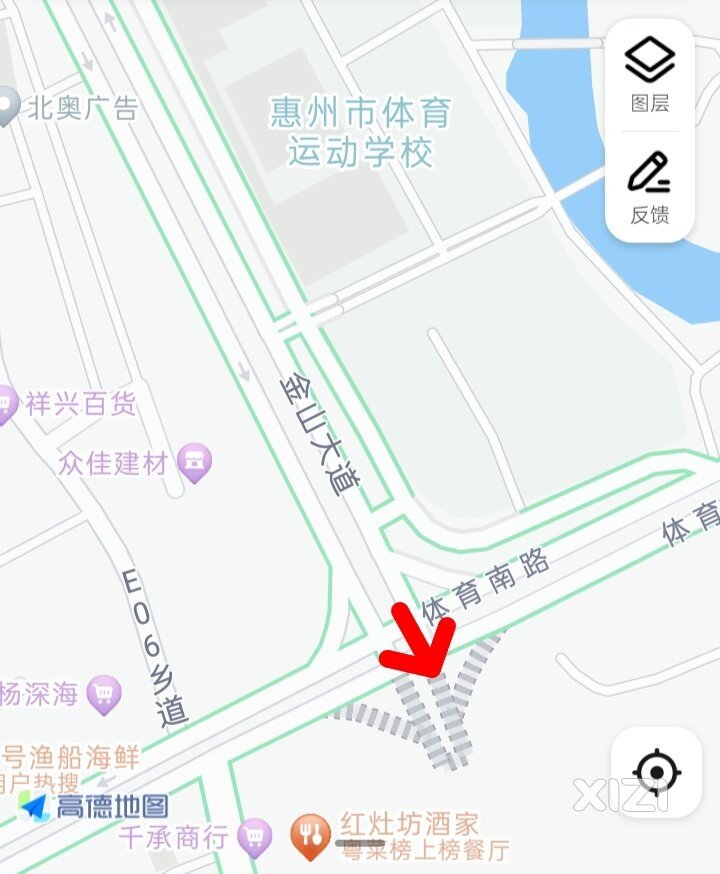Open the 众佳建材 shop marker
The height and width of the screenshot is (874, 720).
[194, 462]
